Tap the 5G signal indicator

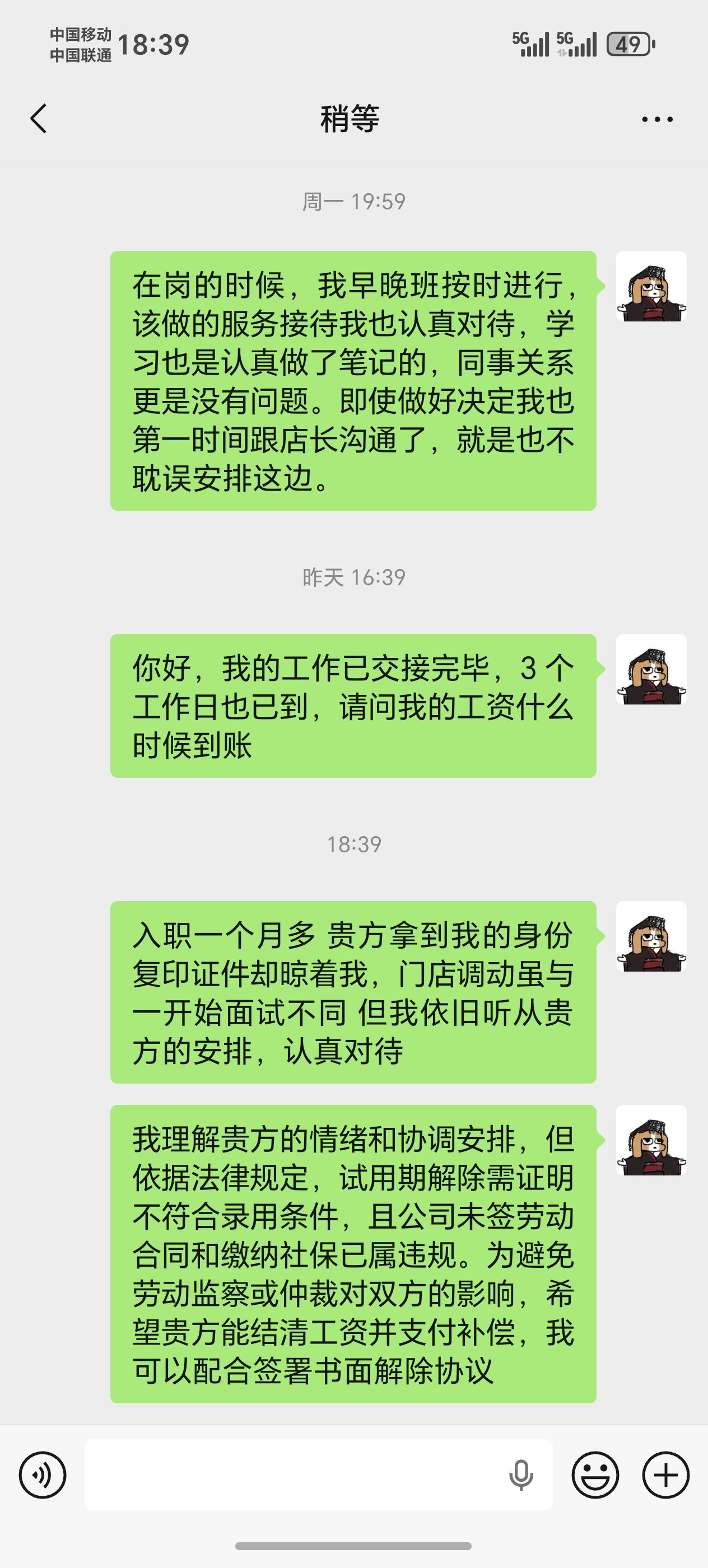click(530, 43)
